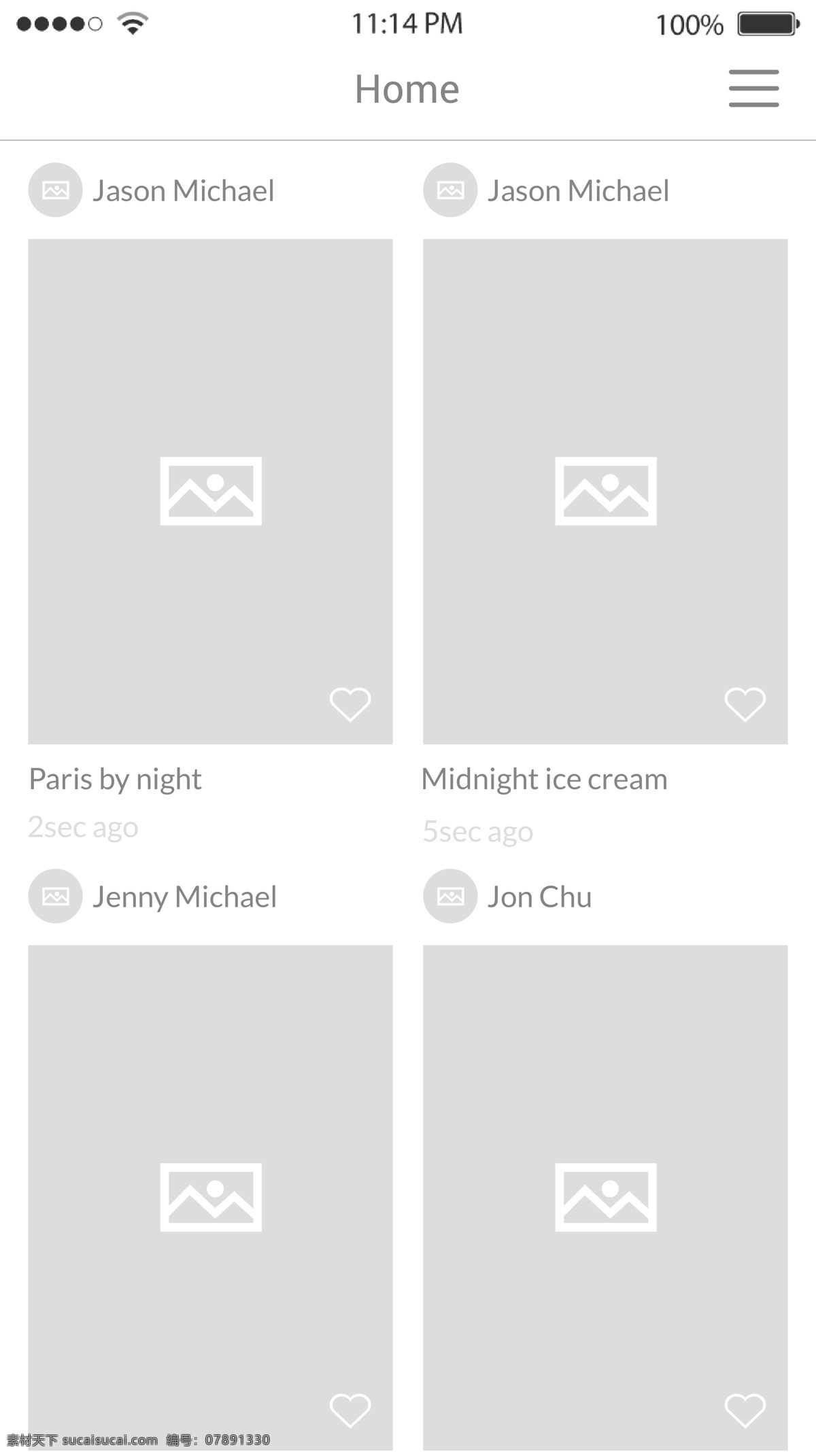View Jon Chu's profile avatar
816x1456 pixels.
450,896
